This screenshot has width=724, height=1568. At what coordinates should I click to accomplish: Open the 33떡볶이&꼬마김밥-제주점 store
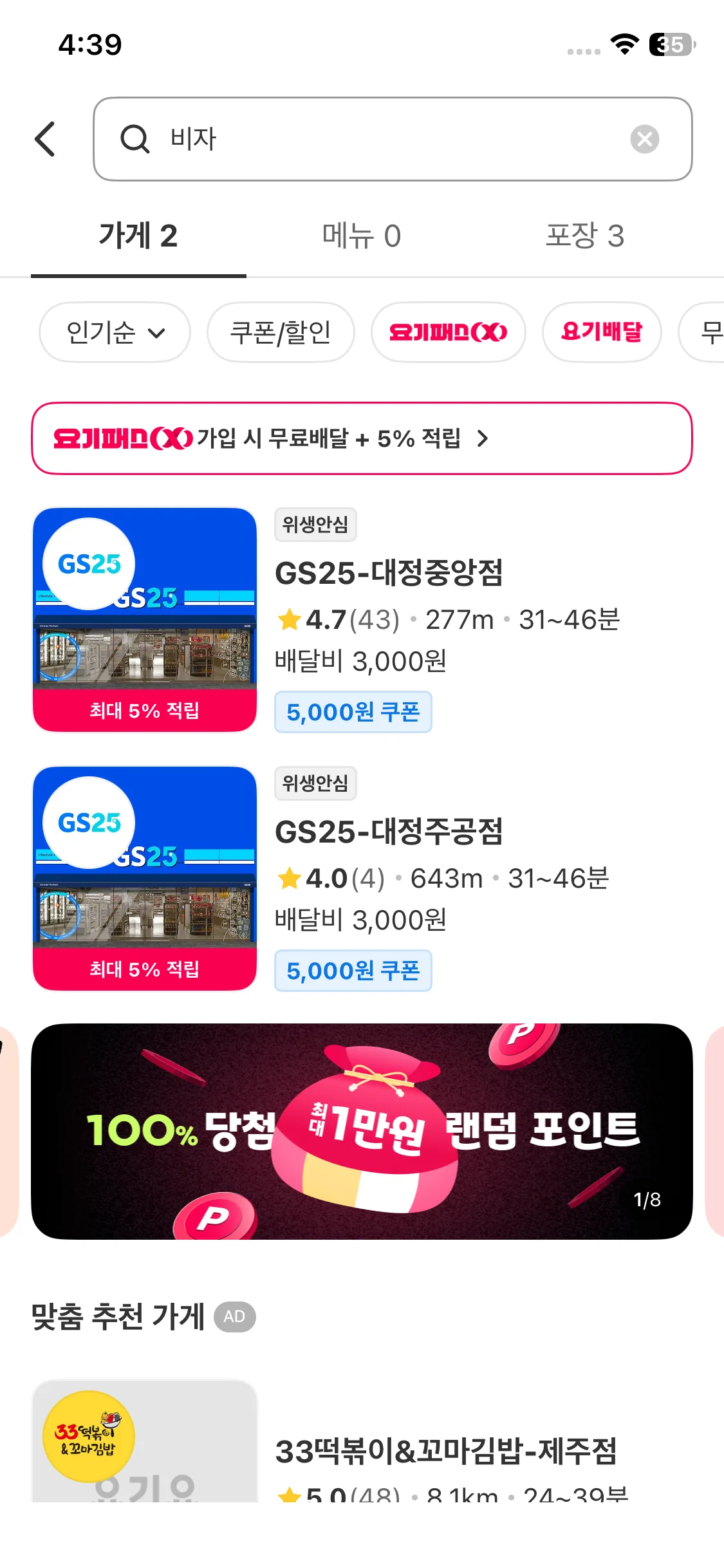[x=445, y=1451]
